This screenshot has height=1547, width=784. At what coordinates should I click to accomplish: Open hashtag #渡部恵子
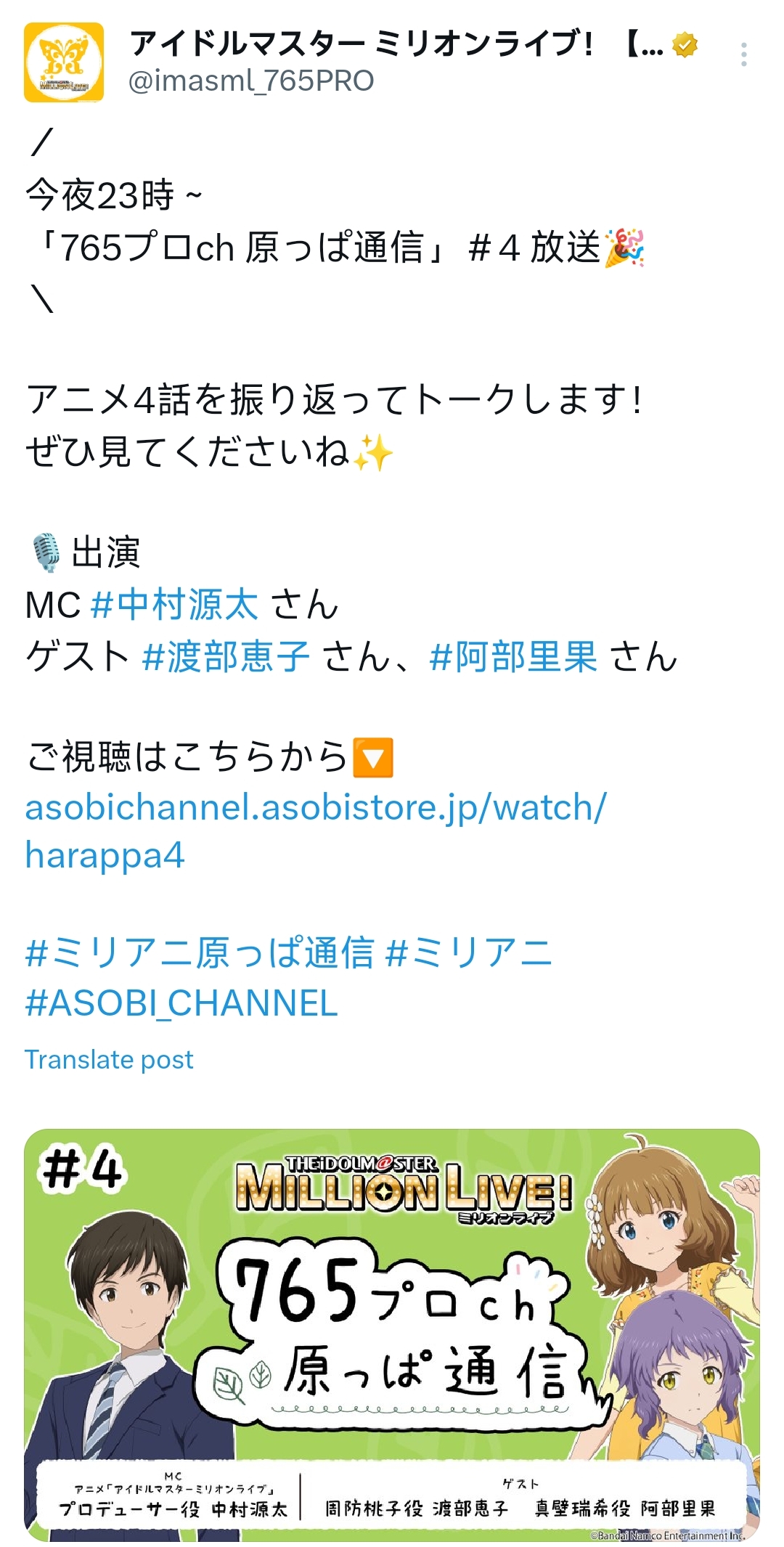coord(226,656)
